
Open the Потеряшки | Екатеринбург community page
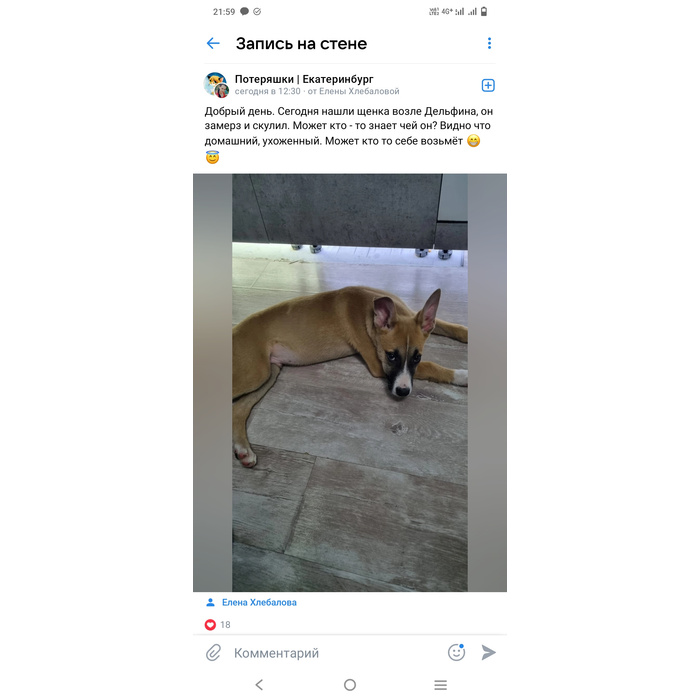[x=304, y=79]
